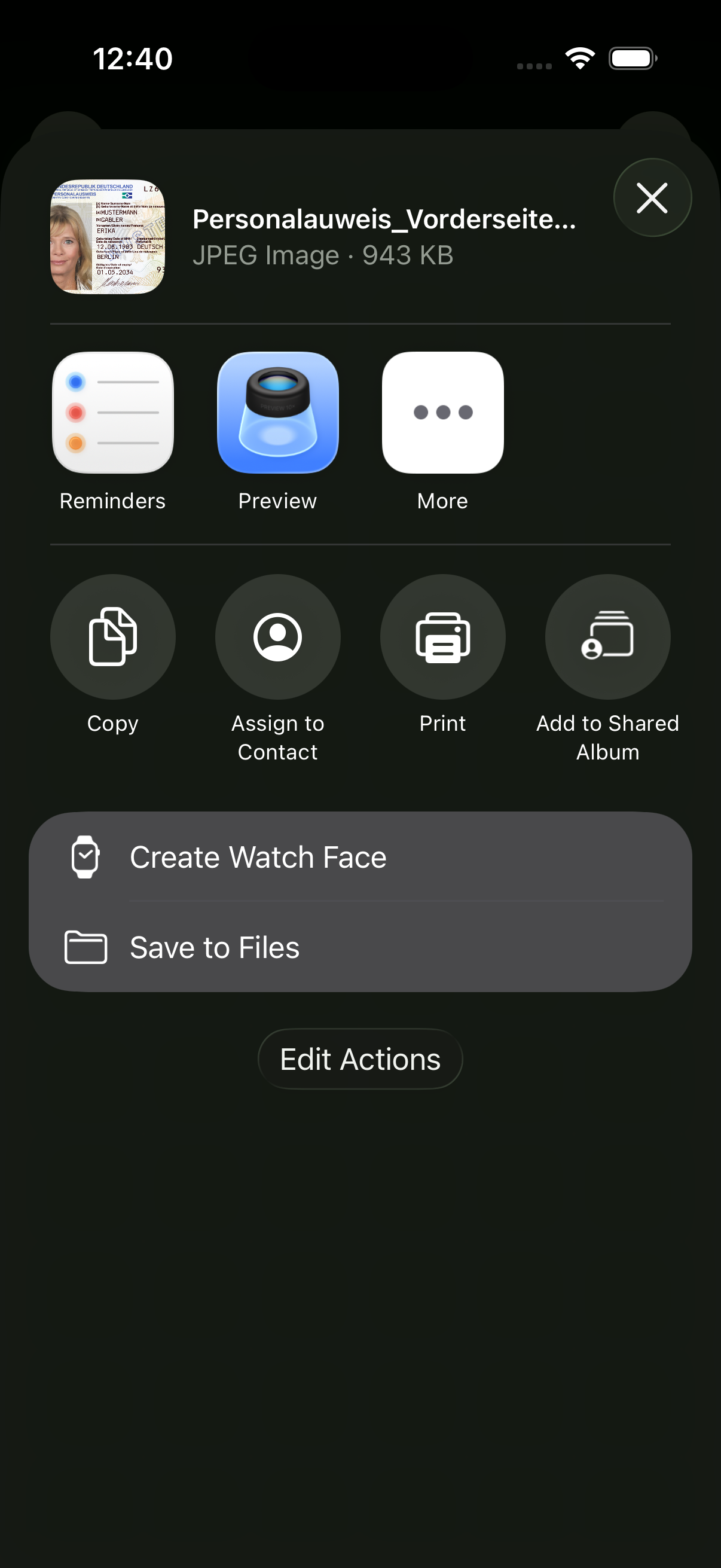
Task: Tap Edit Actions
Action: (x=360, y=1058)
